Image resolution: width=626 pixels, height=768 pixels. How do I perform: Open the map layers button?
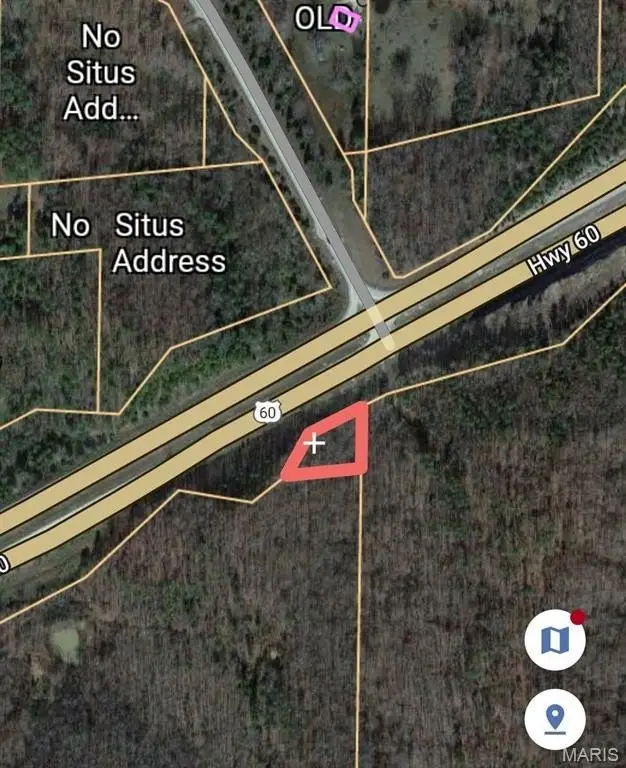tap(555, 641)
